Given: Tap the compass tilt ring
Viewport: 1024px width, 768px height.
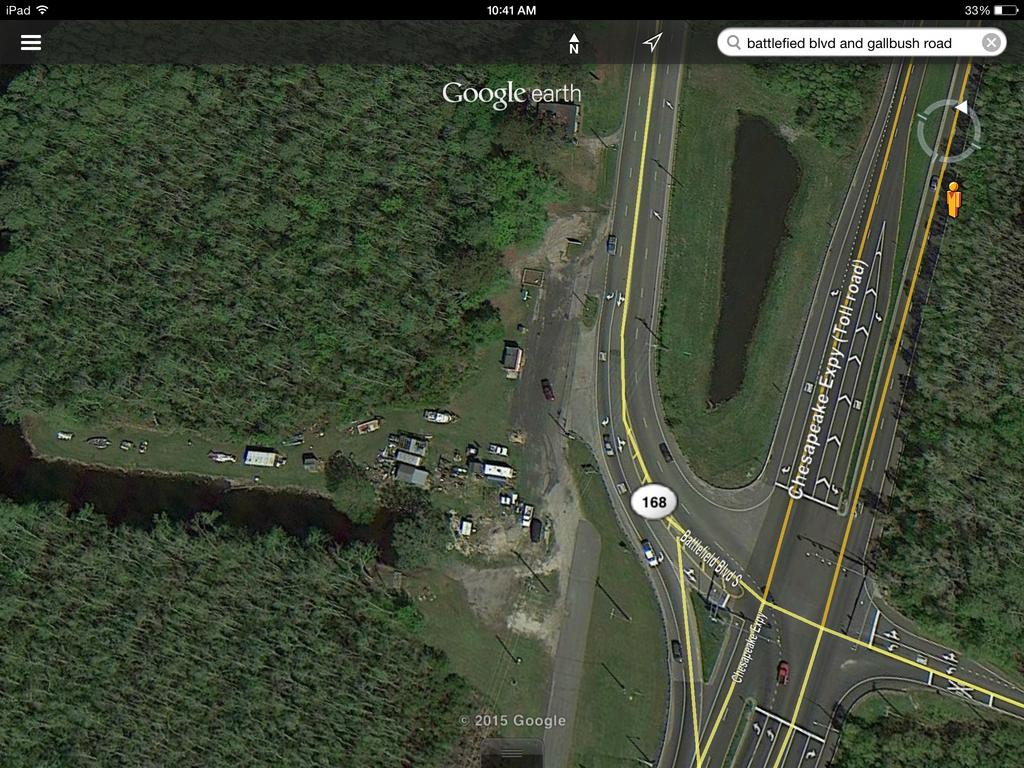Looking at the screenshot, I should click(x=948, y=130).
